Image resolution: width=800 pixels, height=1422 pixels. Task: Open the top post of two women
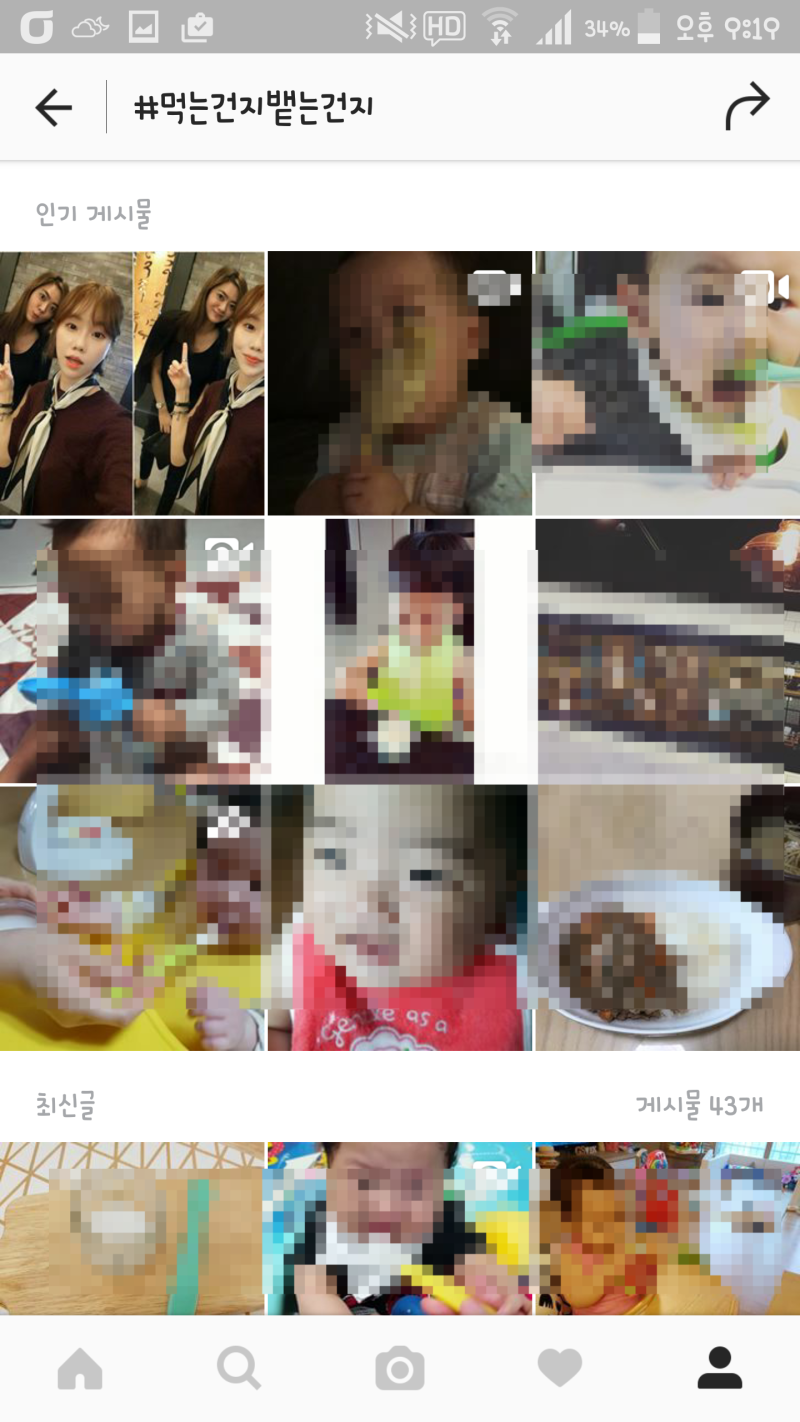point(132,383)
